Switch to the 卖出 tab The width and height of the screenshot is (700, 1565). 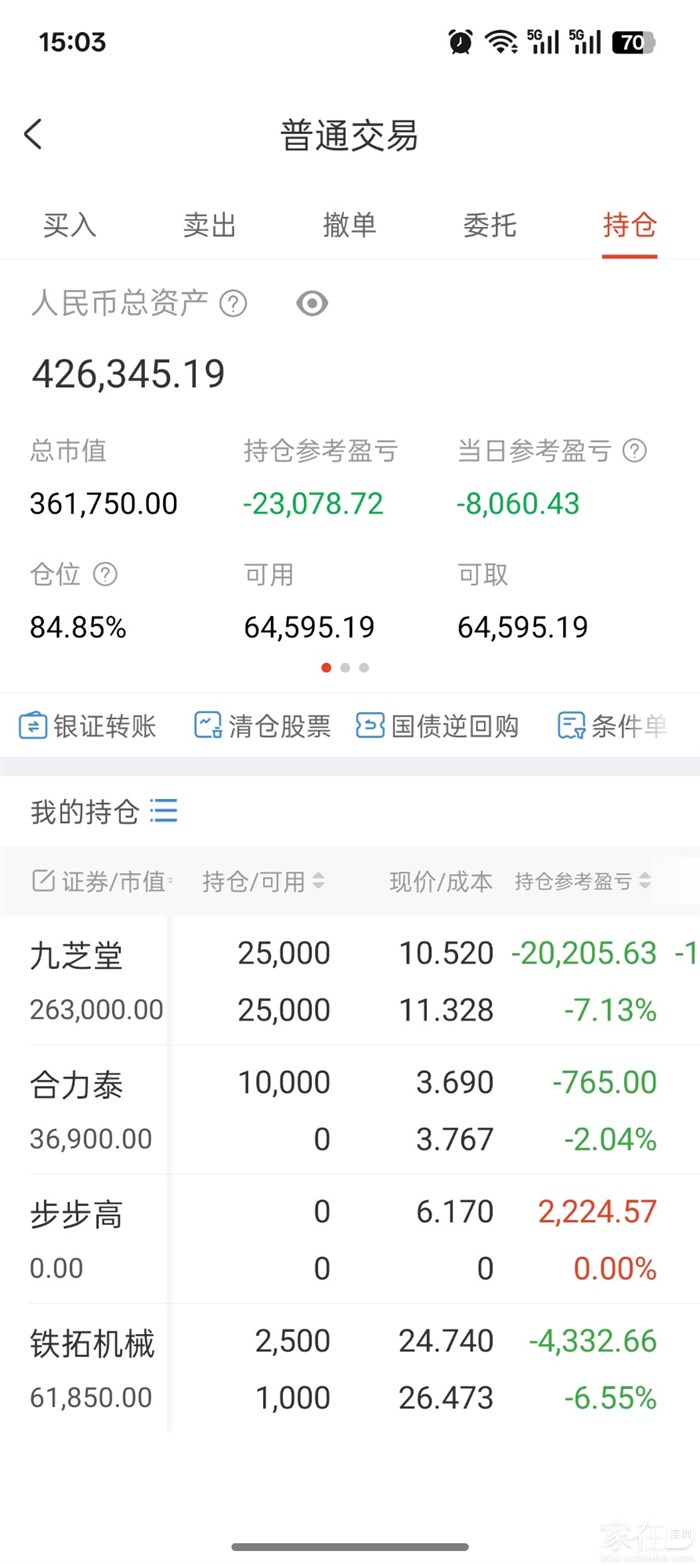pyautogui.click(x=210, y=225)
